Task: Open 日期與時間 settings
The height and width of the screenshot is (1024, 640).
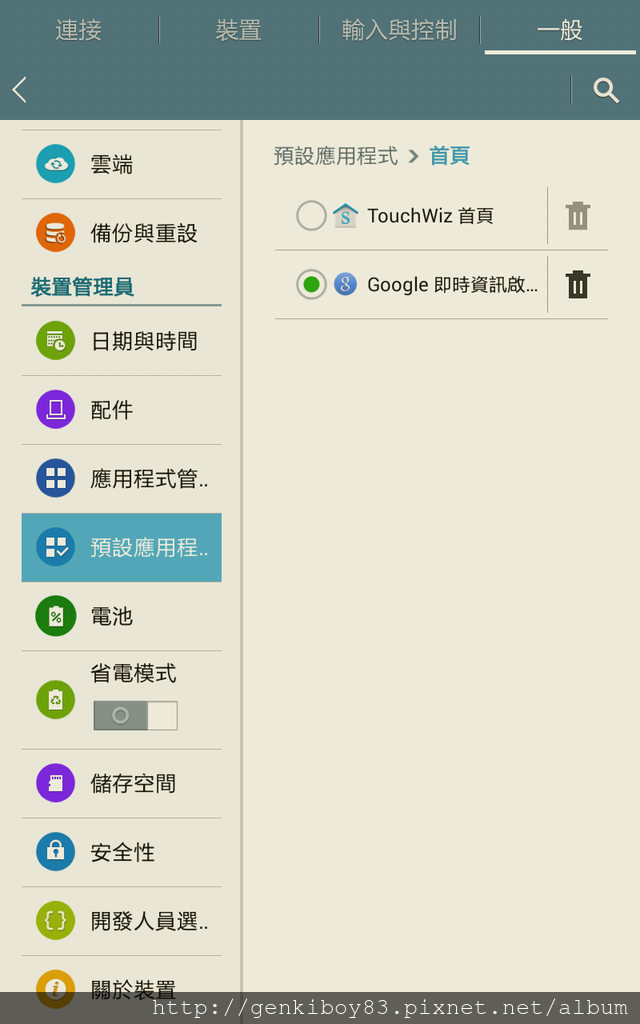Action: [x=121, y=341]
